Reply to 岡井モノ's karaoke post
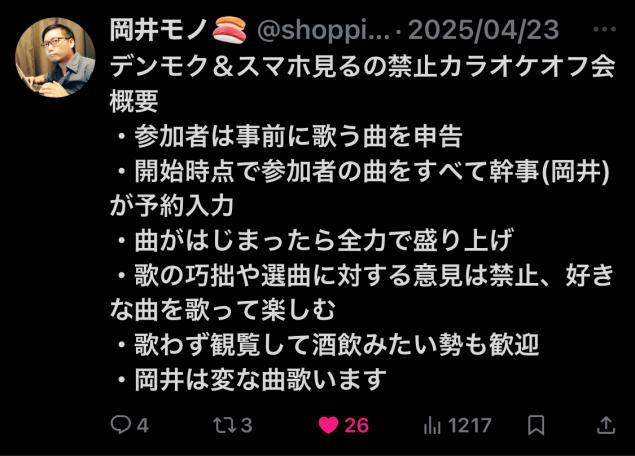 tap(121, 425)
